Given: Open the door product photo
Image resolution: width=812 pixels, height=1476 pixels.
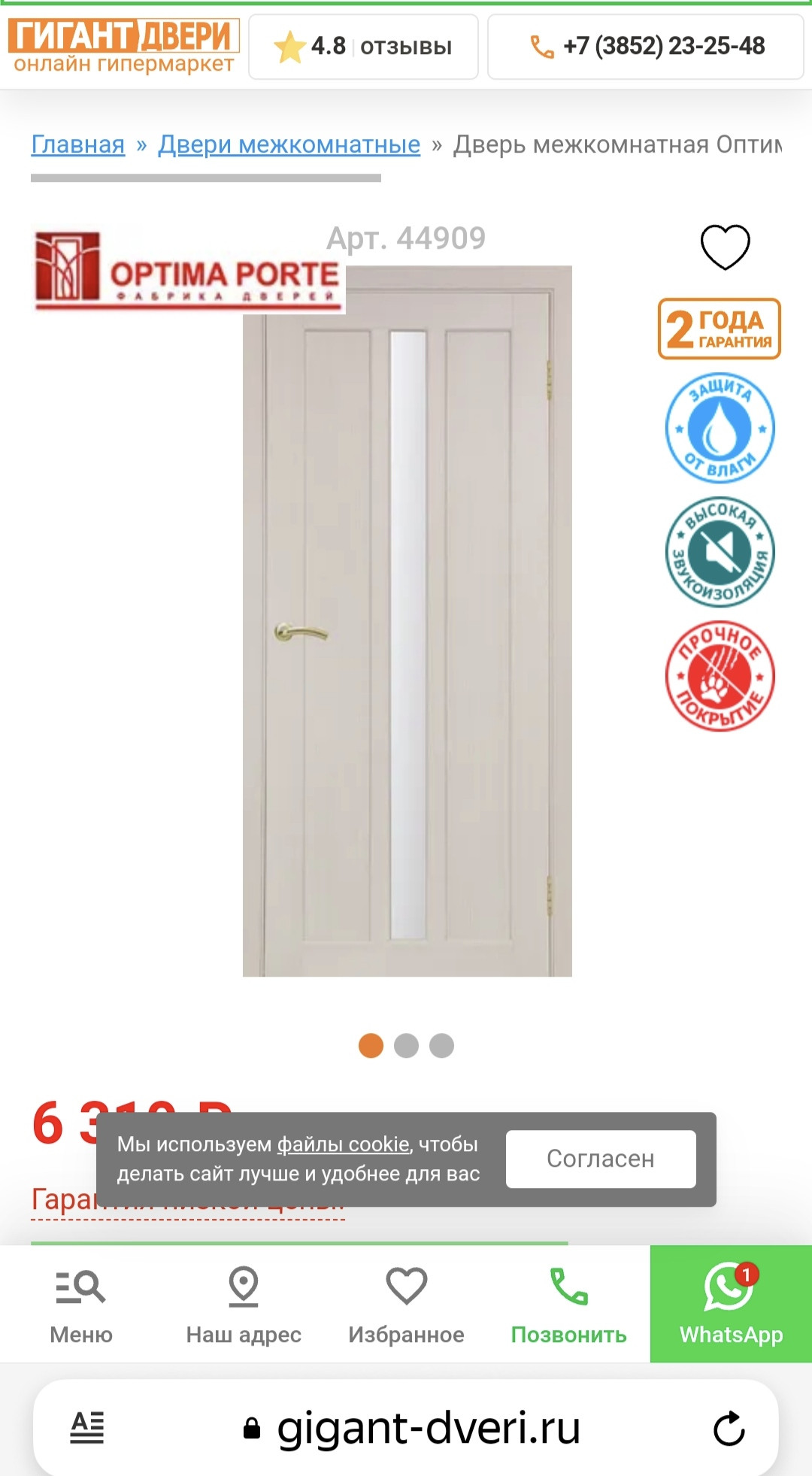Looking at the screenshot, I should tap(407, 621).
